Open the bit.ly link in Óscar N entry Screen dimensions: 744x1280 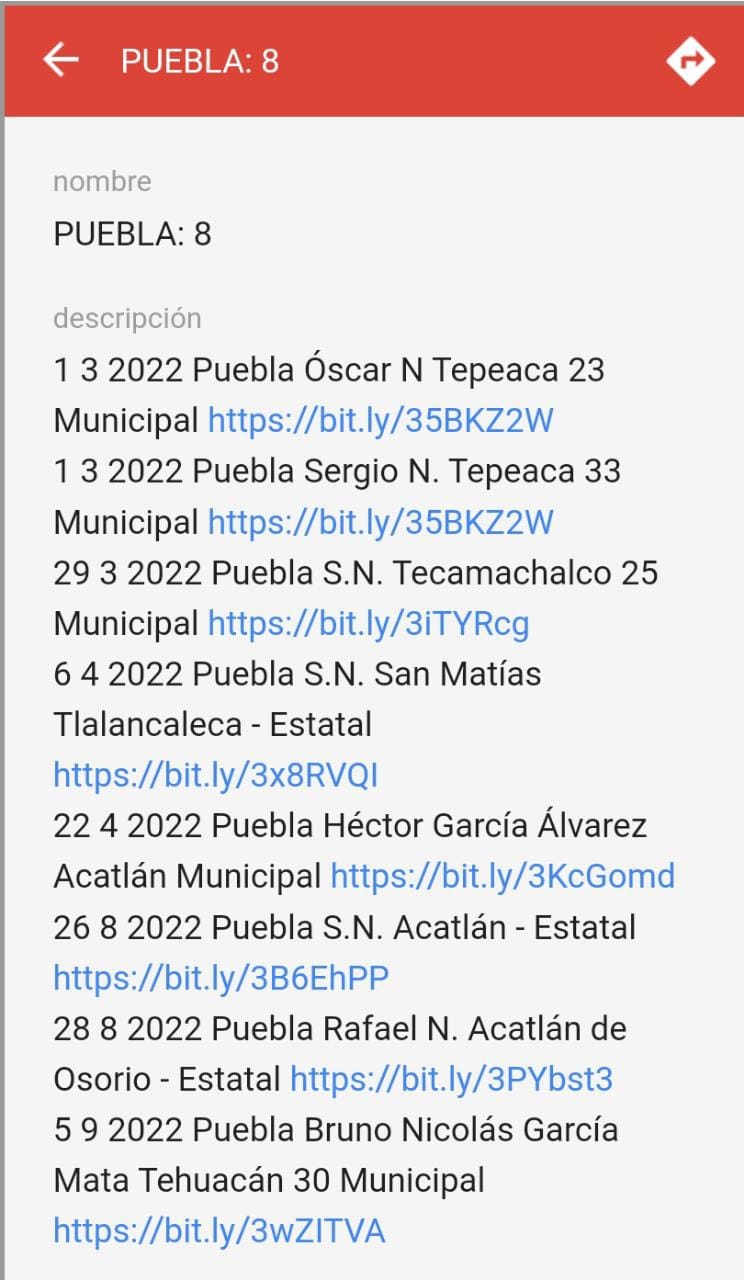click(380, 421)
